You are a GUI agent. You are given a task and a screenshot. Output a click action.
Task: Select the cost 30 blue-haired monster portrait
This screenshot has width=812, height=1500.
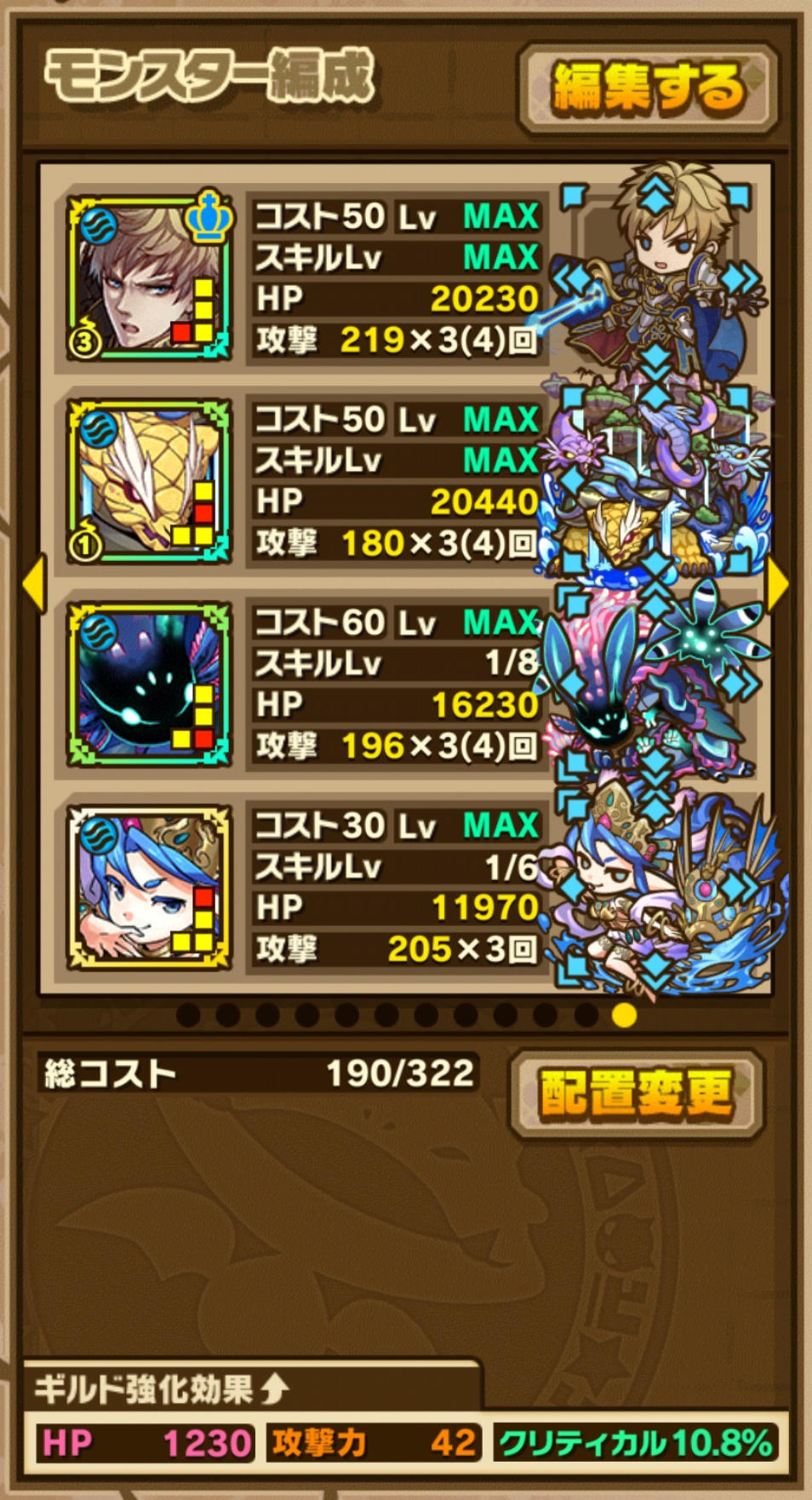(150, 887)
